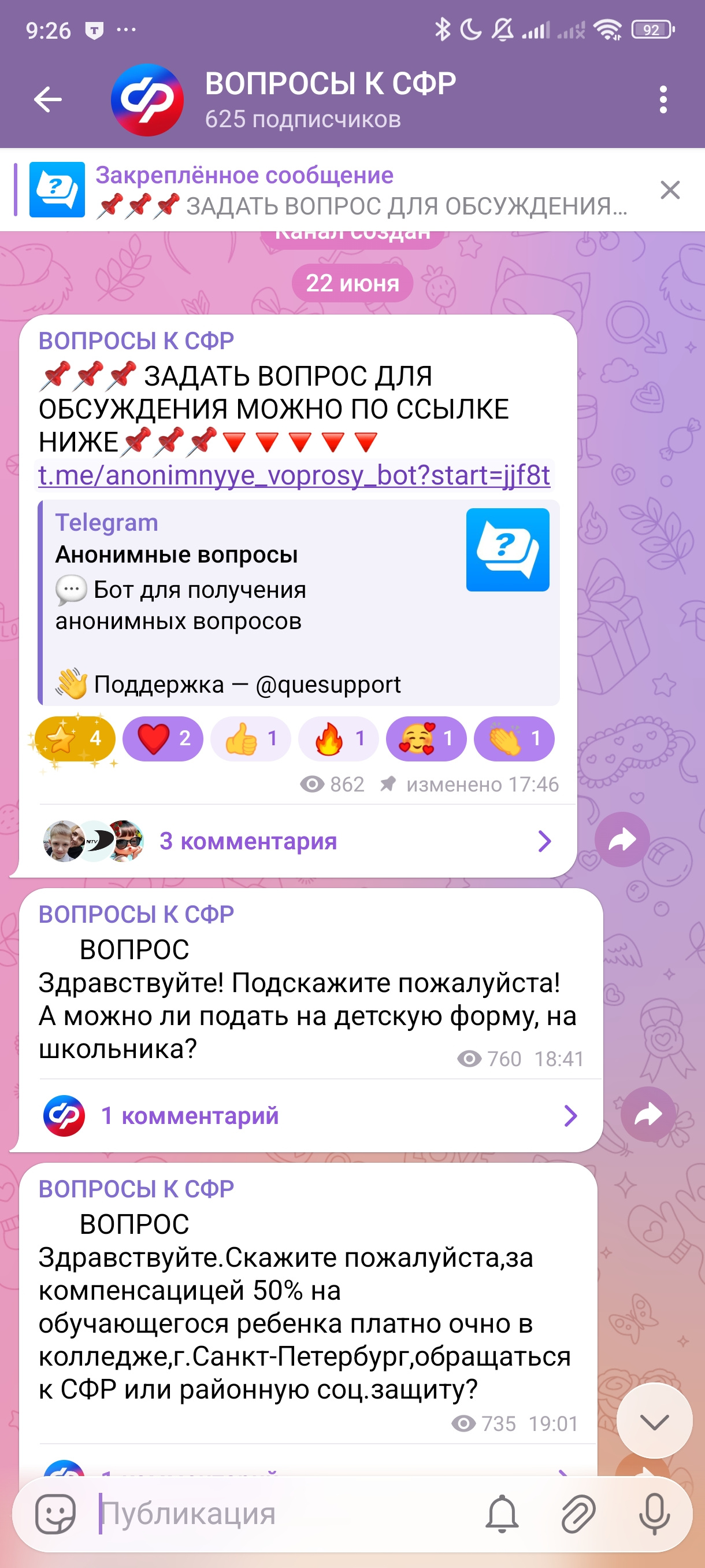
Task: Open the t.me/anonimnyye_voprosy_bot link
Action: click(x=294, y=475)
